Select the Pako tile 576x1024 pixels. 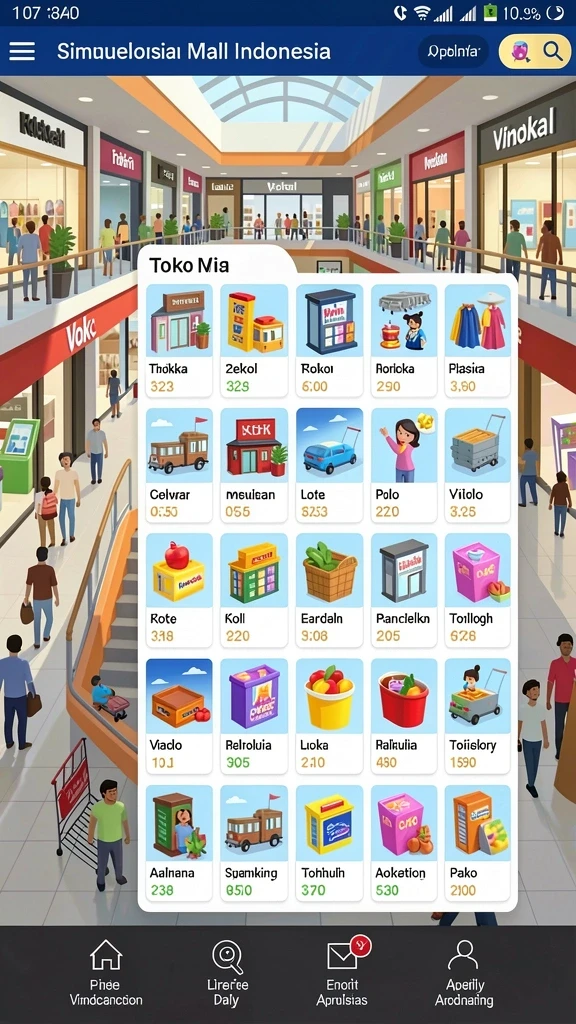(x=477, y=843)
